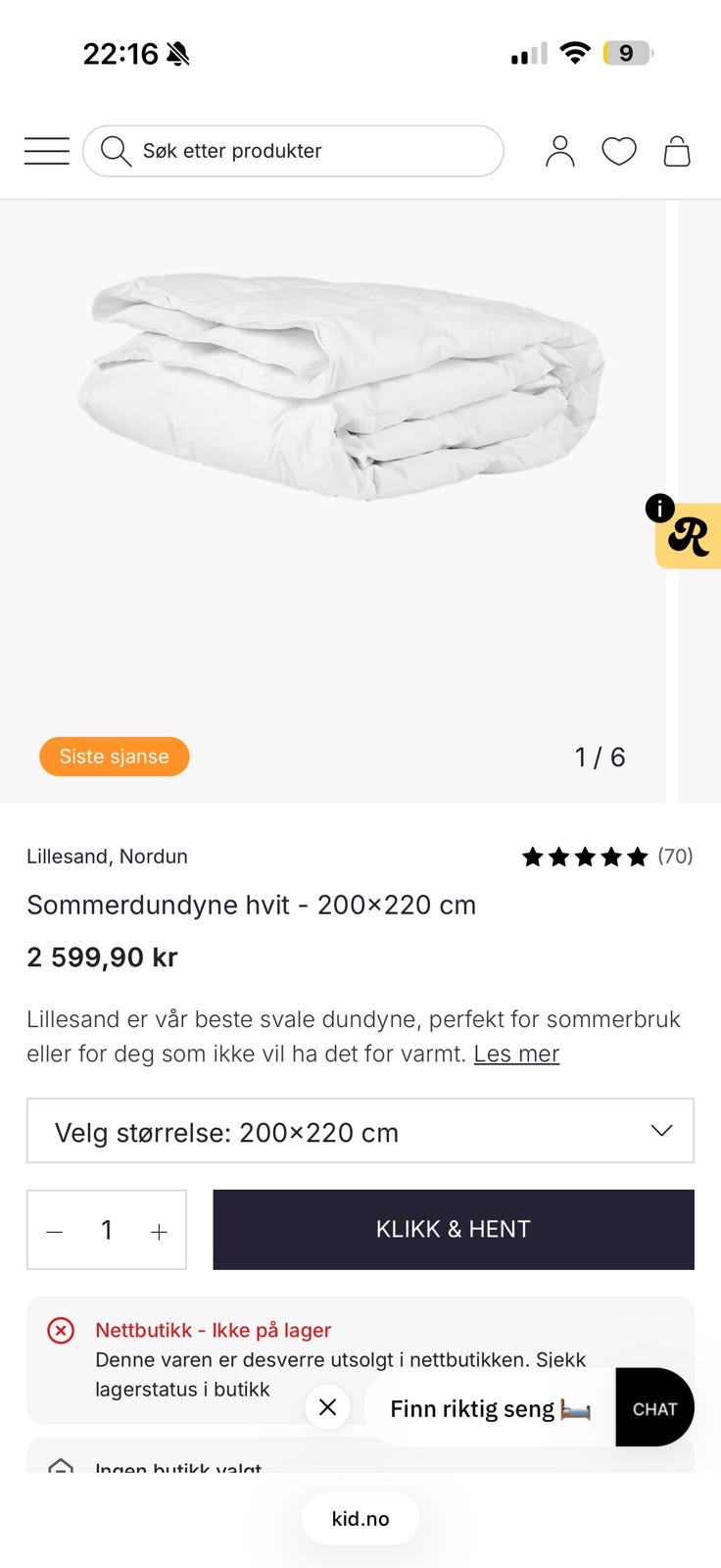Tap the KLIKK & HENT button
721x1568 pixels.
coord(453,1229)
